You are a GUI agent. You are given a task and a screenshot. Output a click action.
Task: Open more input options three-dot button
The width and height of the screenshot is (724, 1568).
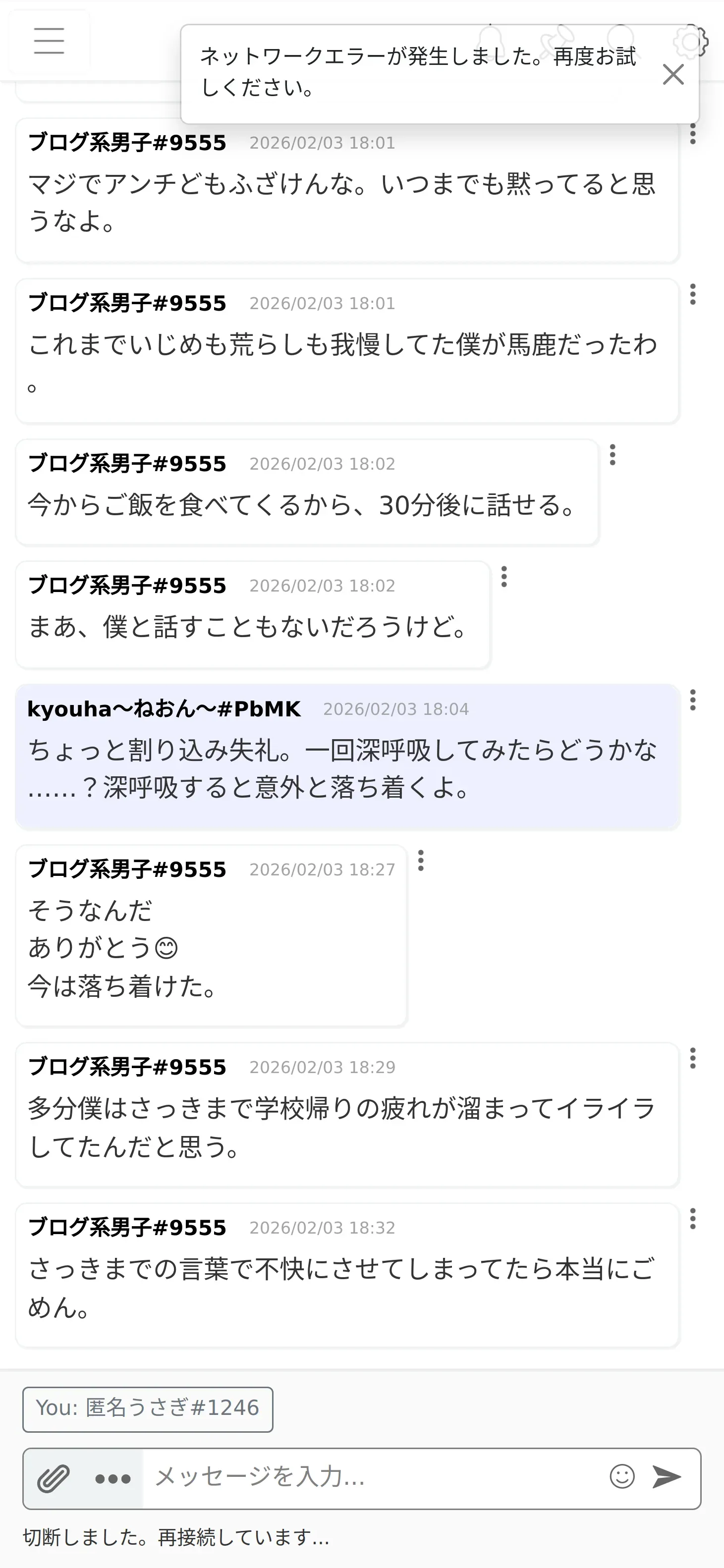(x=112, y=1478)
